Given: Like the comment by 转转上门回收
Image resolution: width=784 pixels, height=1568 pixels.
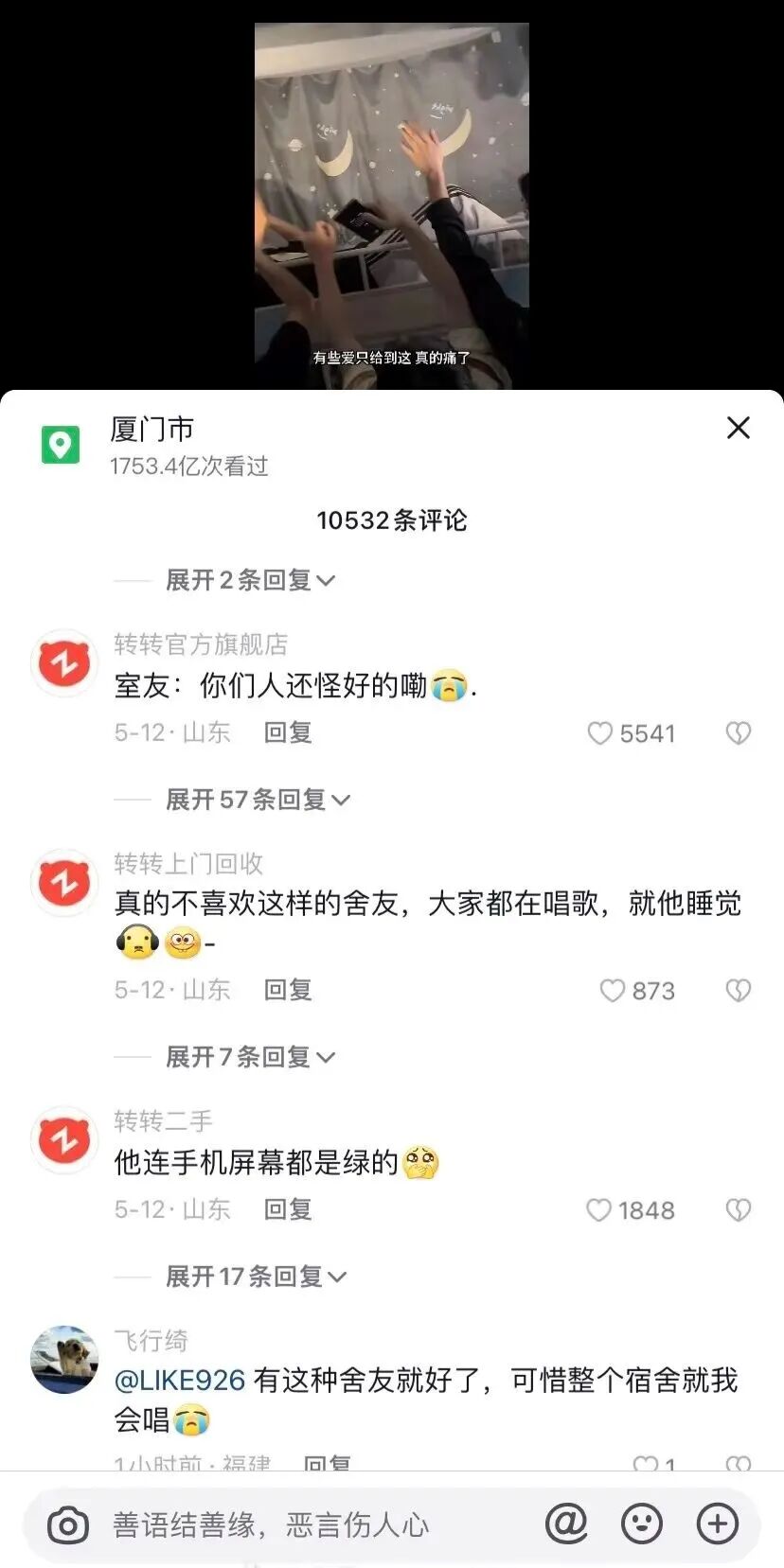Looking at the screenshot, I should pyautogui.click(x=613, y=991).
